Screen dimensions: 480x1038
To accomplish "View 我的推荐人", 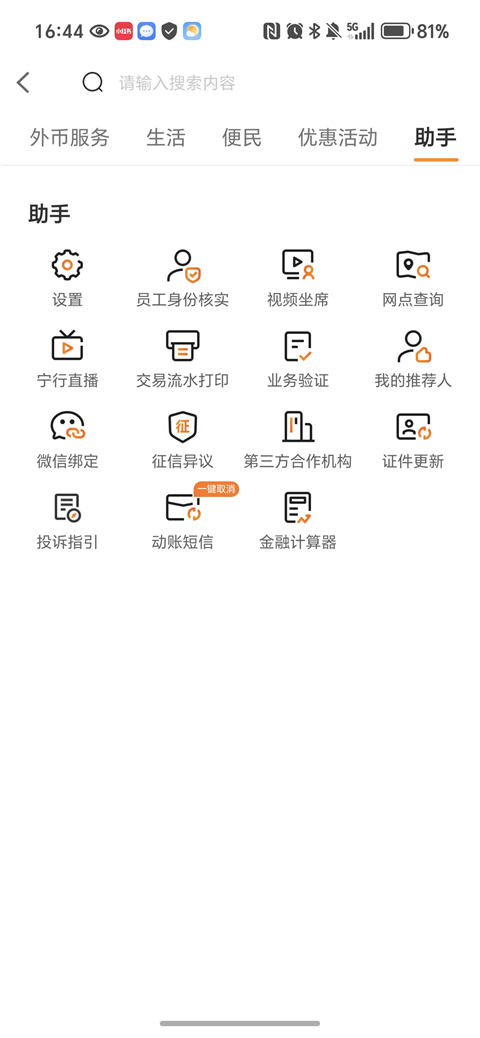I will click(x=413, y=359).
